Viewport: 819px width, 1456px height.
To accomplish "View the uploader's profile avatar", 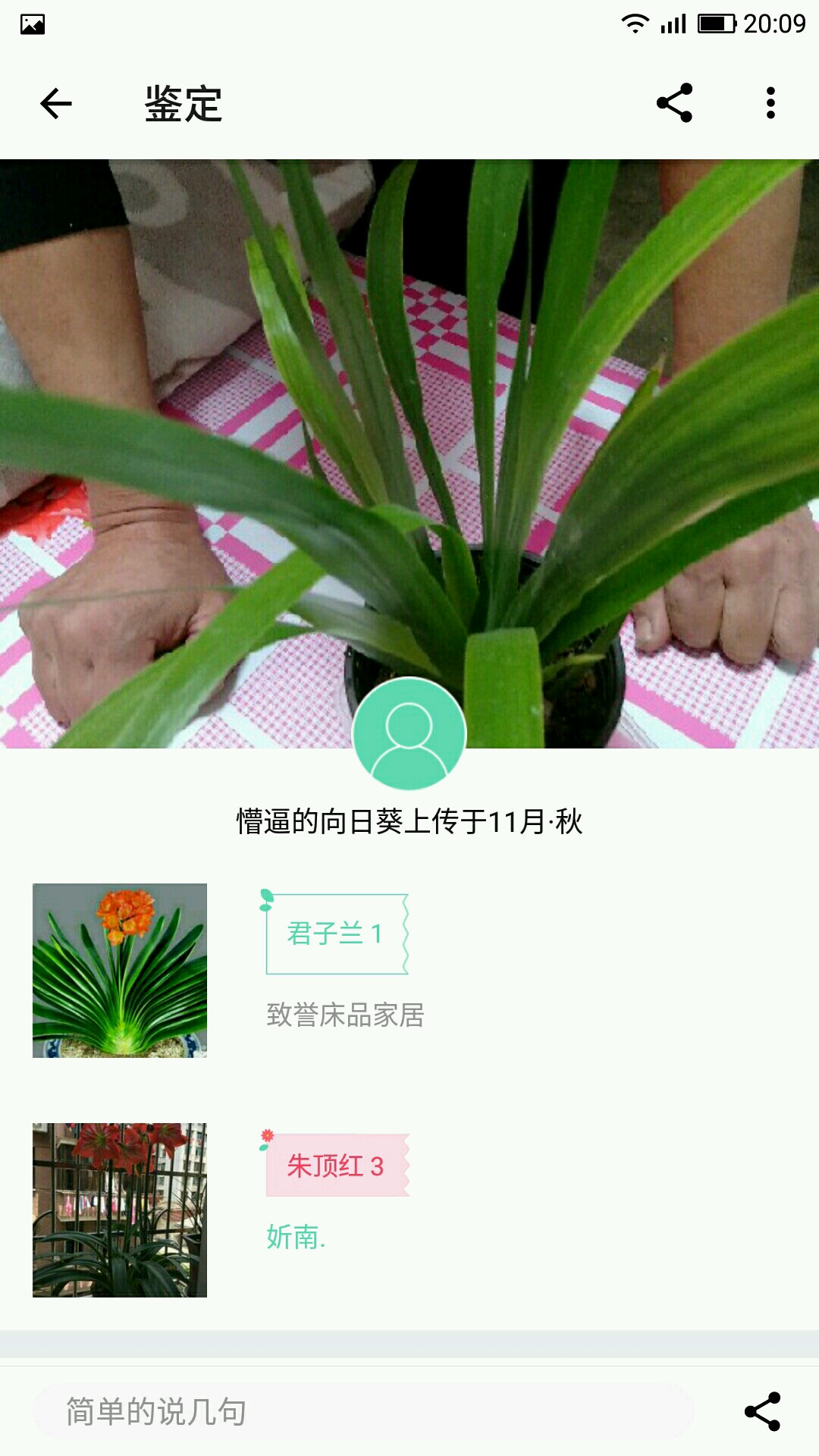I will tap(409, 733).
